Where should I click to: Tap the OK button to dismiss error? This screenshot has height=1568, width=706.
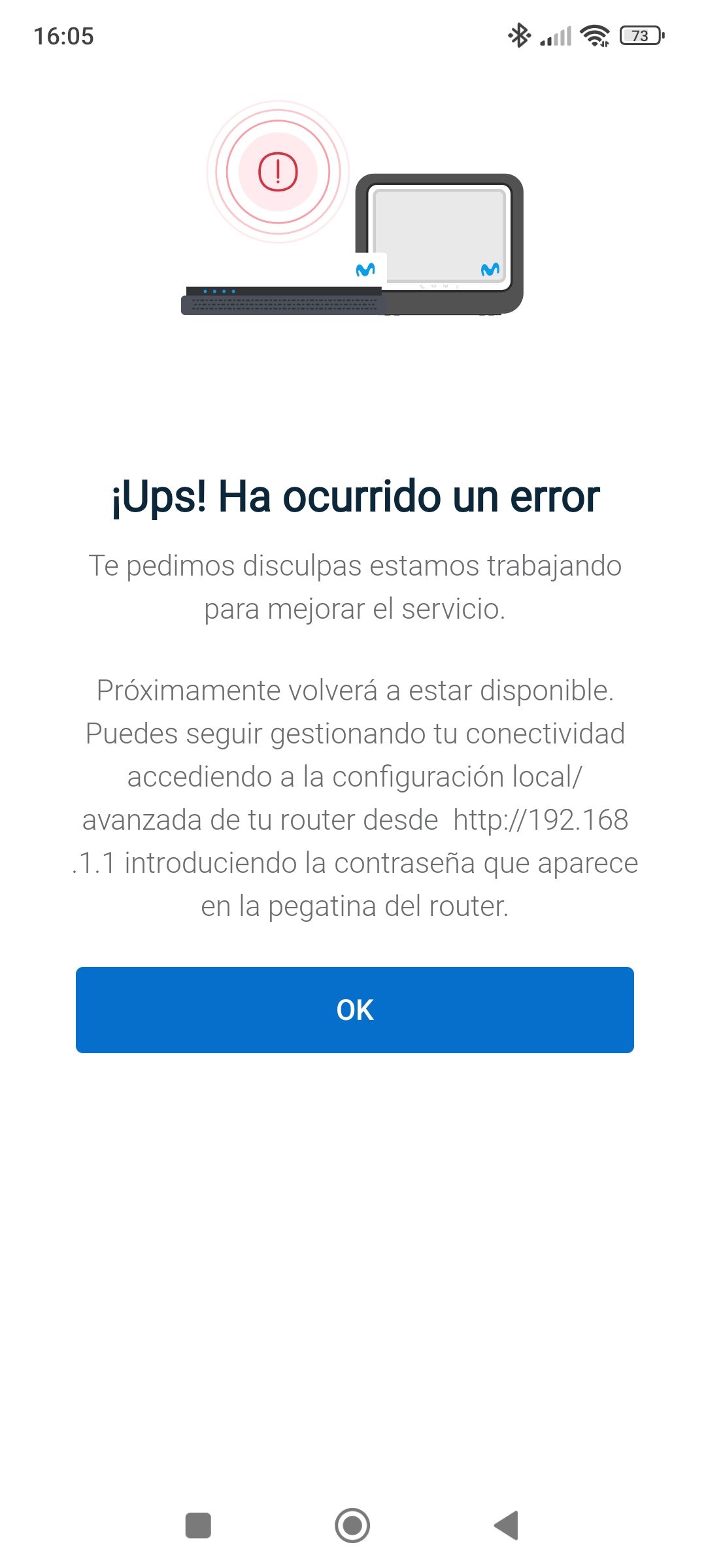[354, 1009]
